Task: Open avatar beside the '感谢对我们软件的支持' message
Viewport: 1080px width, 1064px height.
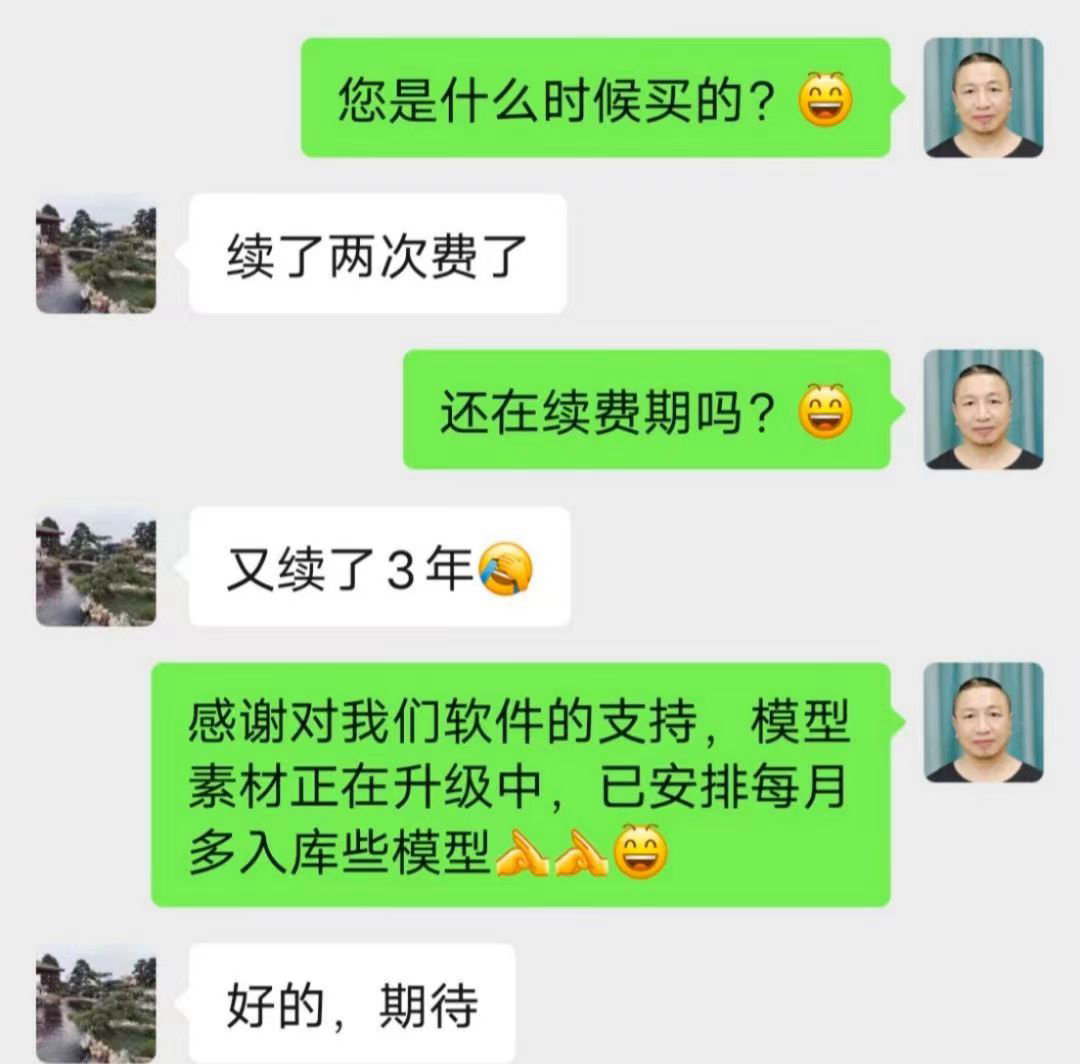Action: pos(983,722)
